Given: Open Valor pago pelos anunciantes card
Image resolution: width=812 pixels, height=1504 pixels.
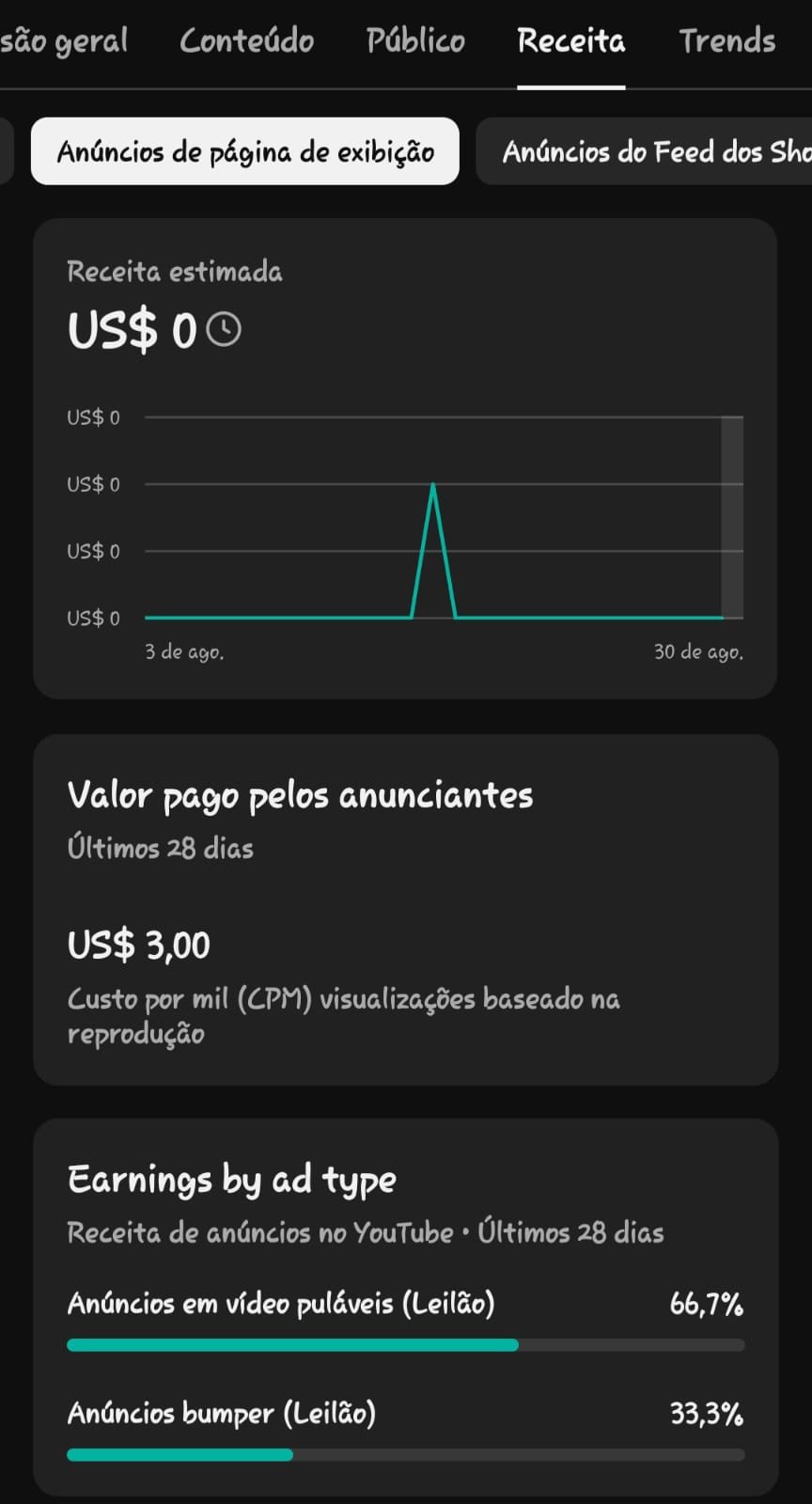Looking at the screenshot, I should click(405, 910).
